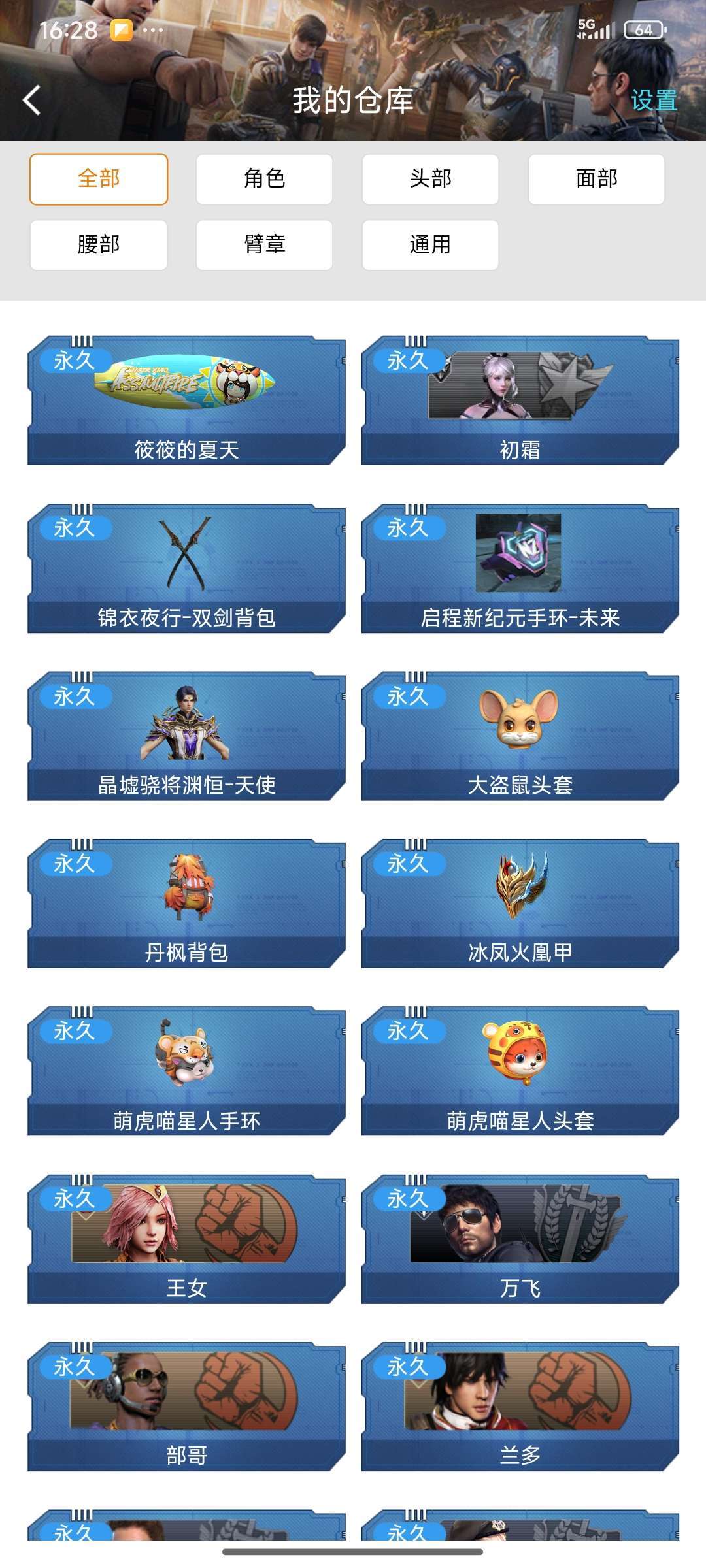Image resolution: width=706 pixels, height=1568 pixels.
Task: Open the 筱筱的夏天 item card
Action: tap(186, 400)
